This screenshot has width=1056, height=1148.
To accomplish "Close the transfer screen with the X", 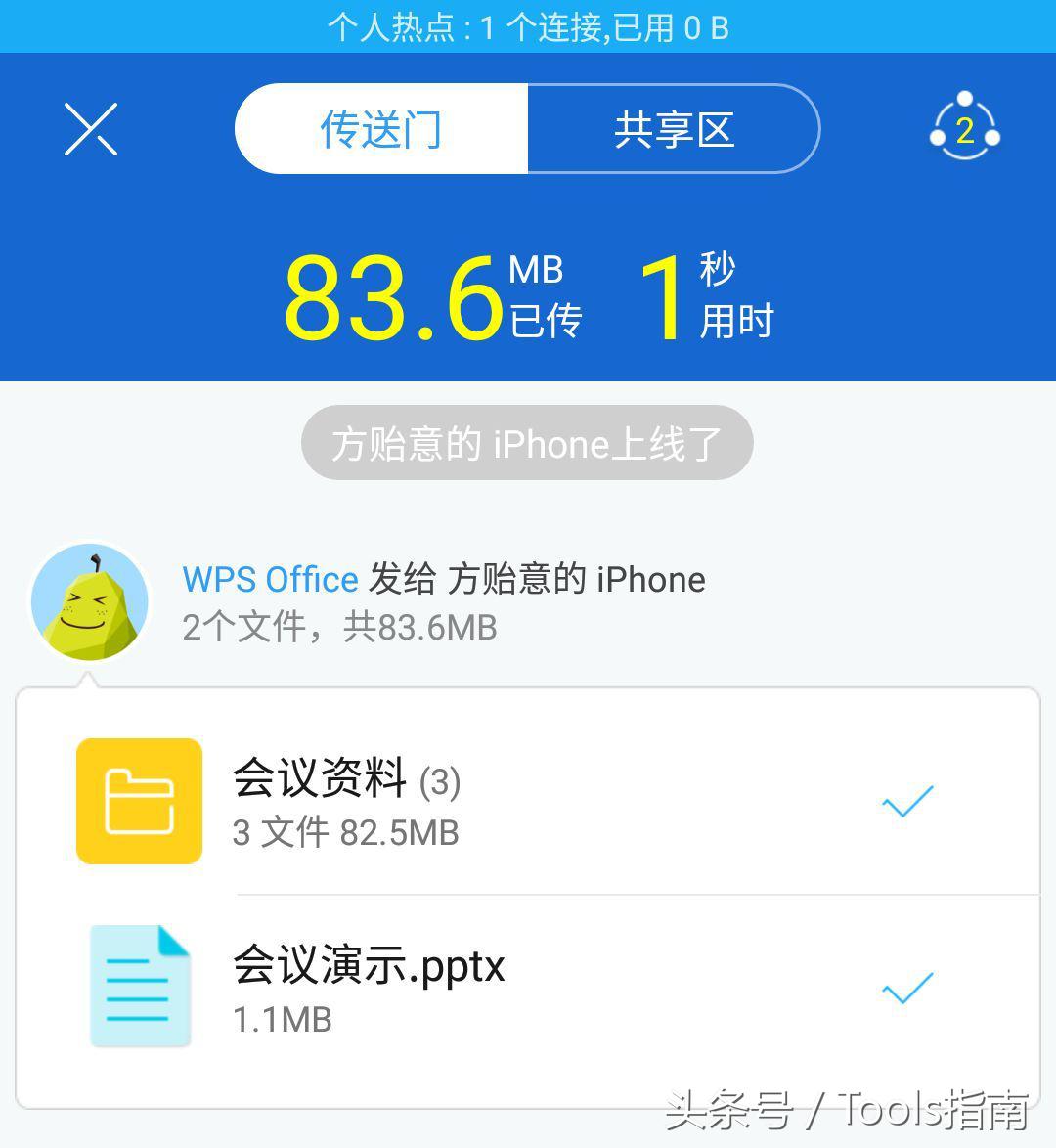I will pyautogui.click(x=89, y=128).
